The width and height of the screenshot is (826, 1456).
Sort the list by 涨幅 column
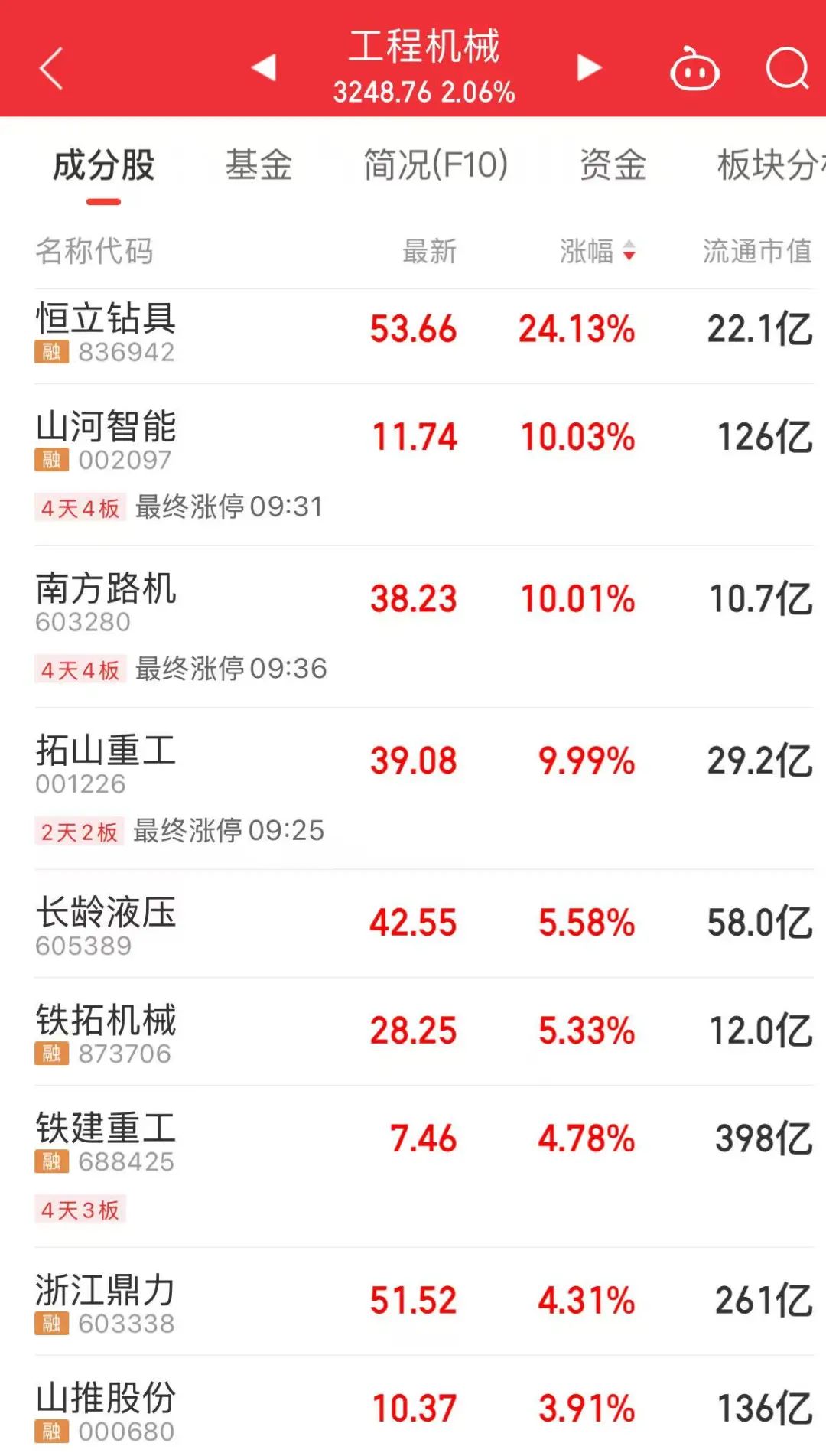point(597,251)
